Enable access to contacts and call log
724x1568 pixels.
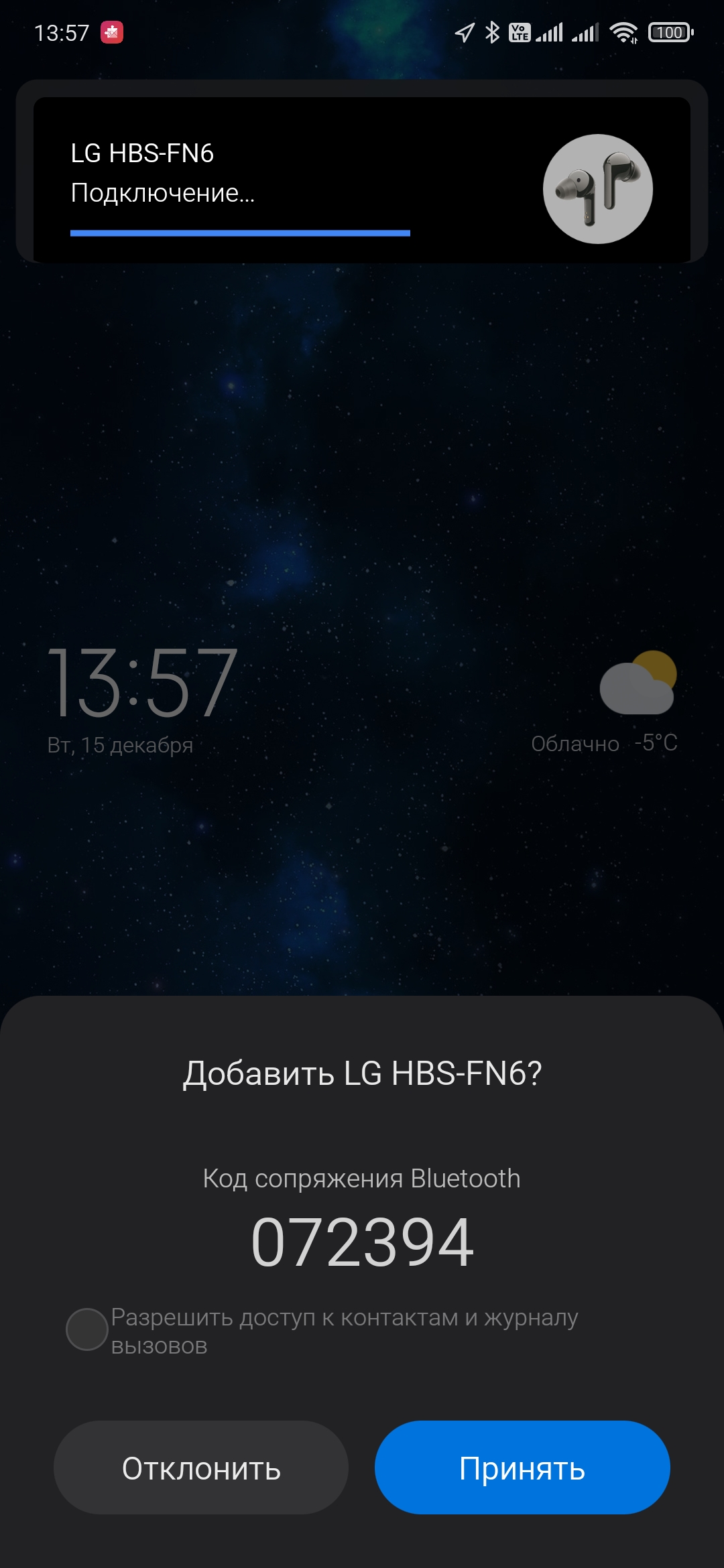coord(87,1329)
